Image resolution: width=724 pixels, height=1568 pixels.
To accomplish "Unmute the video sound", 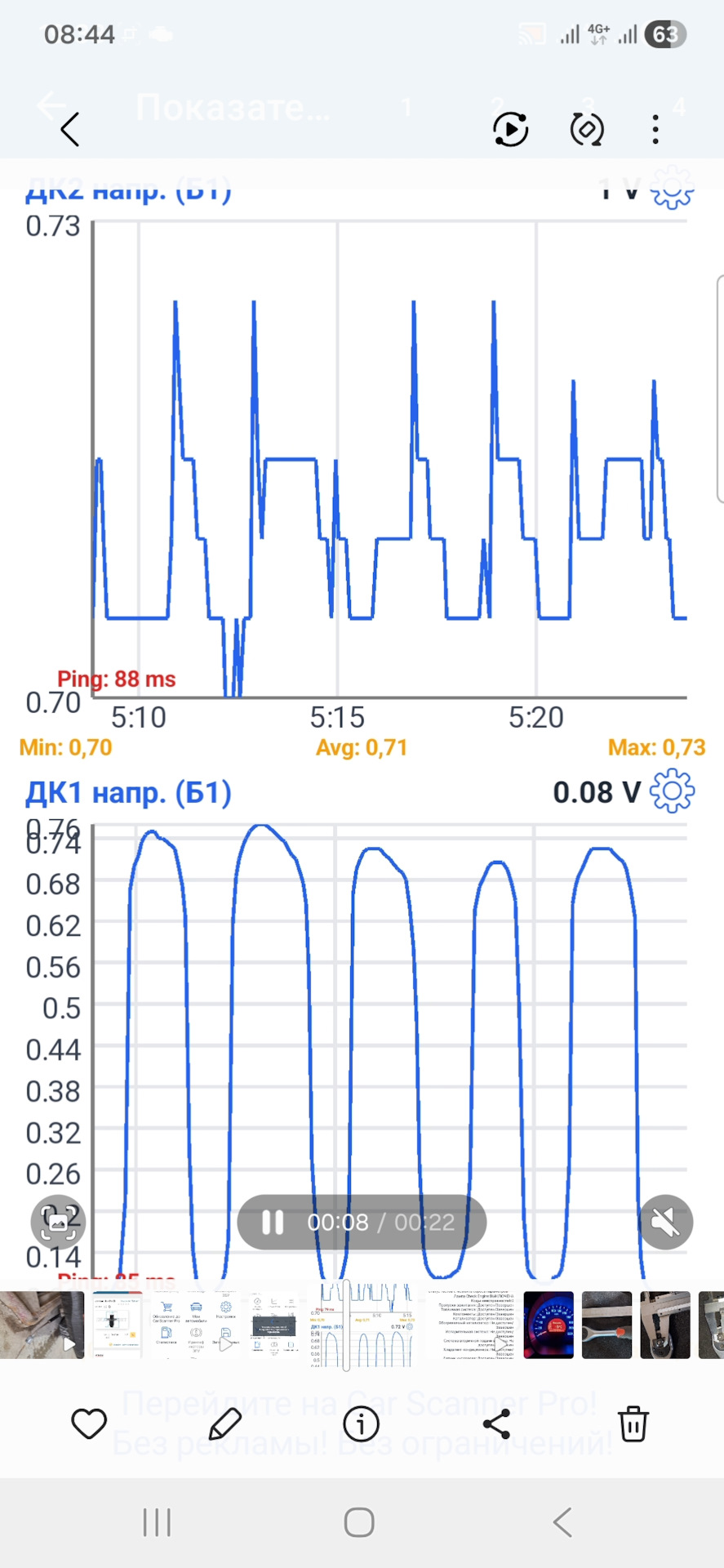I will pyautogui.click(x=666, y=1223).
